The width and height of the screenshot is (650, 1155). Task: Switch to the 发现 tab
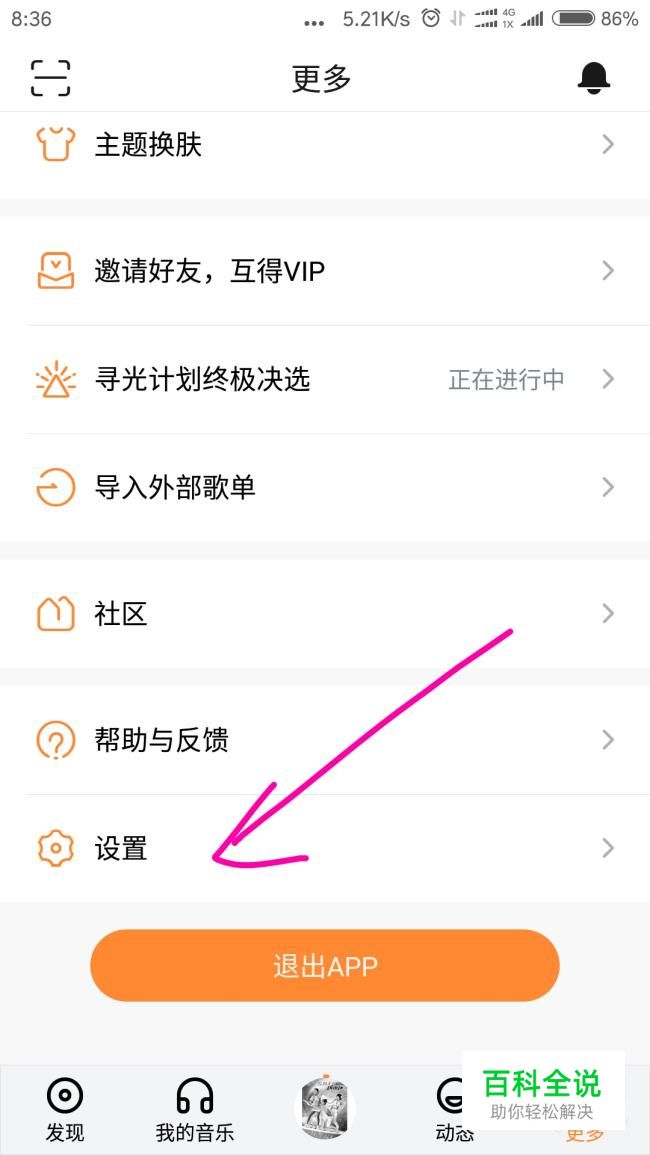65,1110
